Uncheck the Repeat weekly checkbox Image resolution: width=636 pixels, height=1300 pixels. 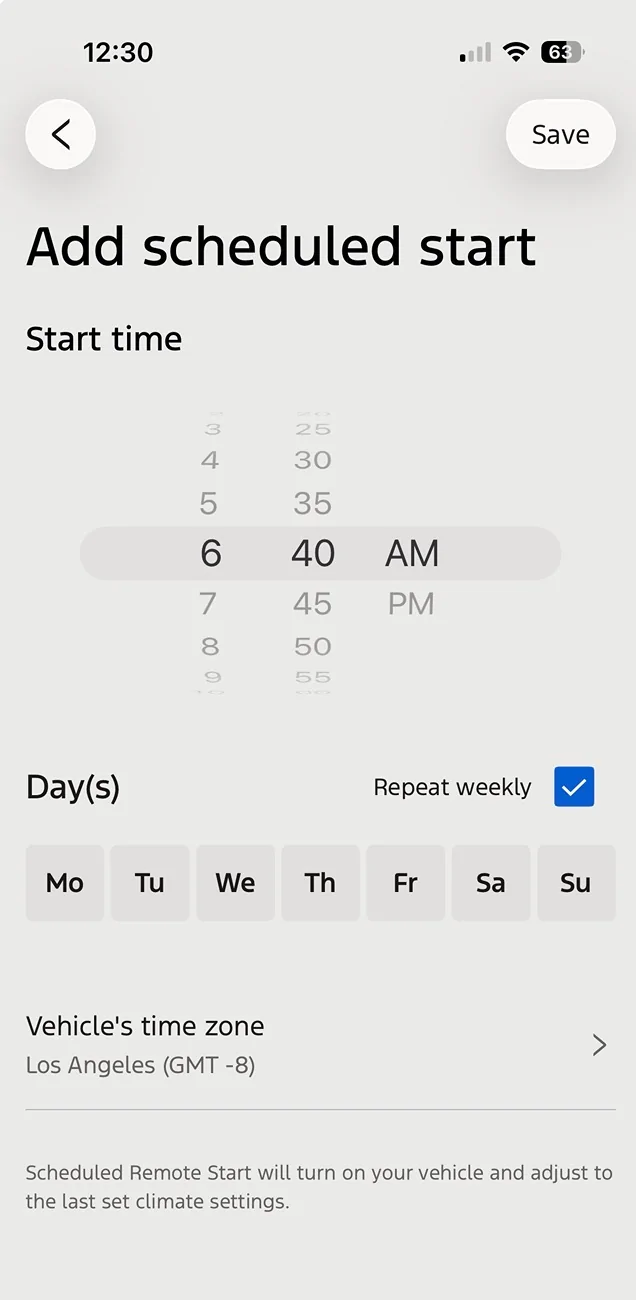point(574,787)
